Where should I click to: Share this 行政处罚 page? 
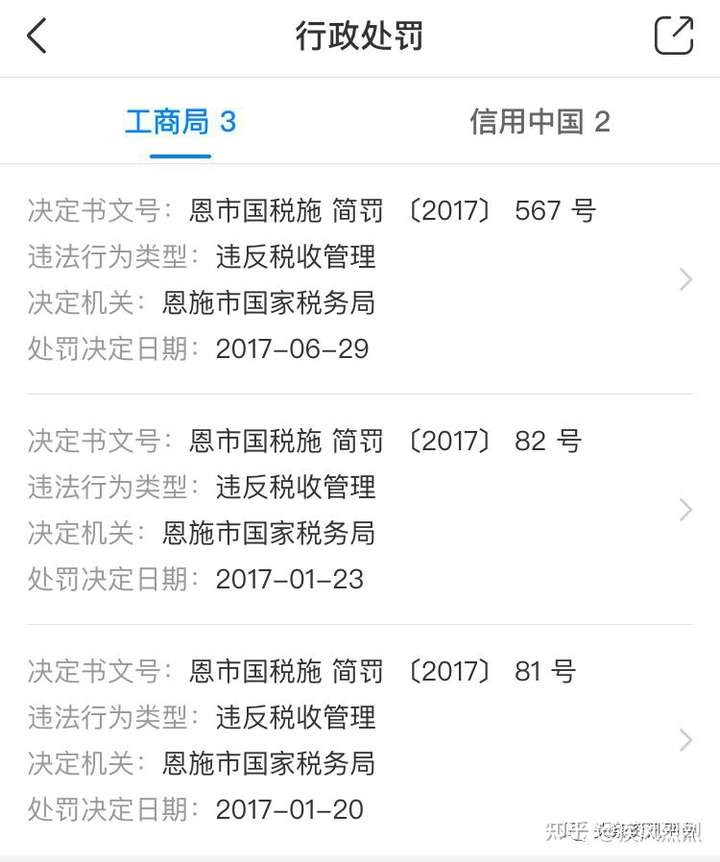coord(673,36)
